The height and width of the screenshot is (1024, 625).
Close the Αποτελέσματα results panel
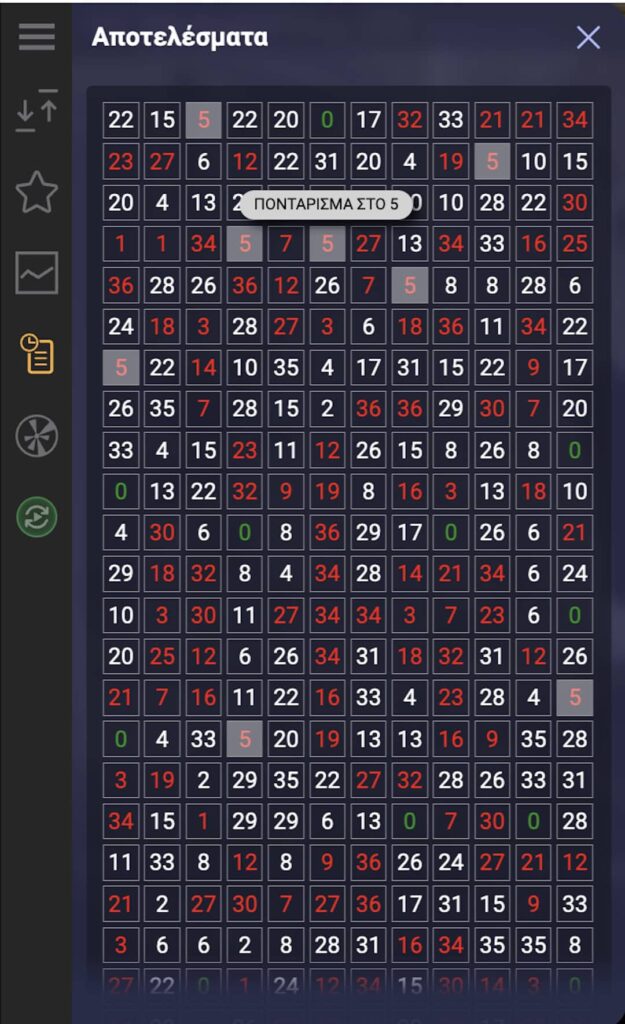[x=588, y=38]
